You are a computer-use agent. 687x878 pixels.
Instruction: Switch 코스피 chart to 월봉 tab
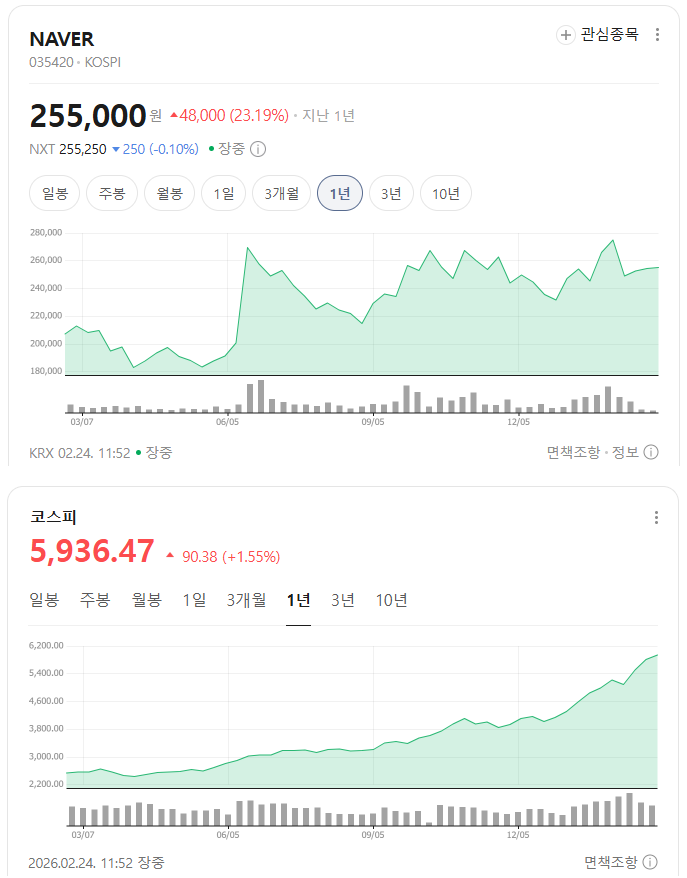tap(147, 600)
